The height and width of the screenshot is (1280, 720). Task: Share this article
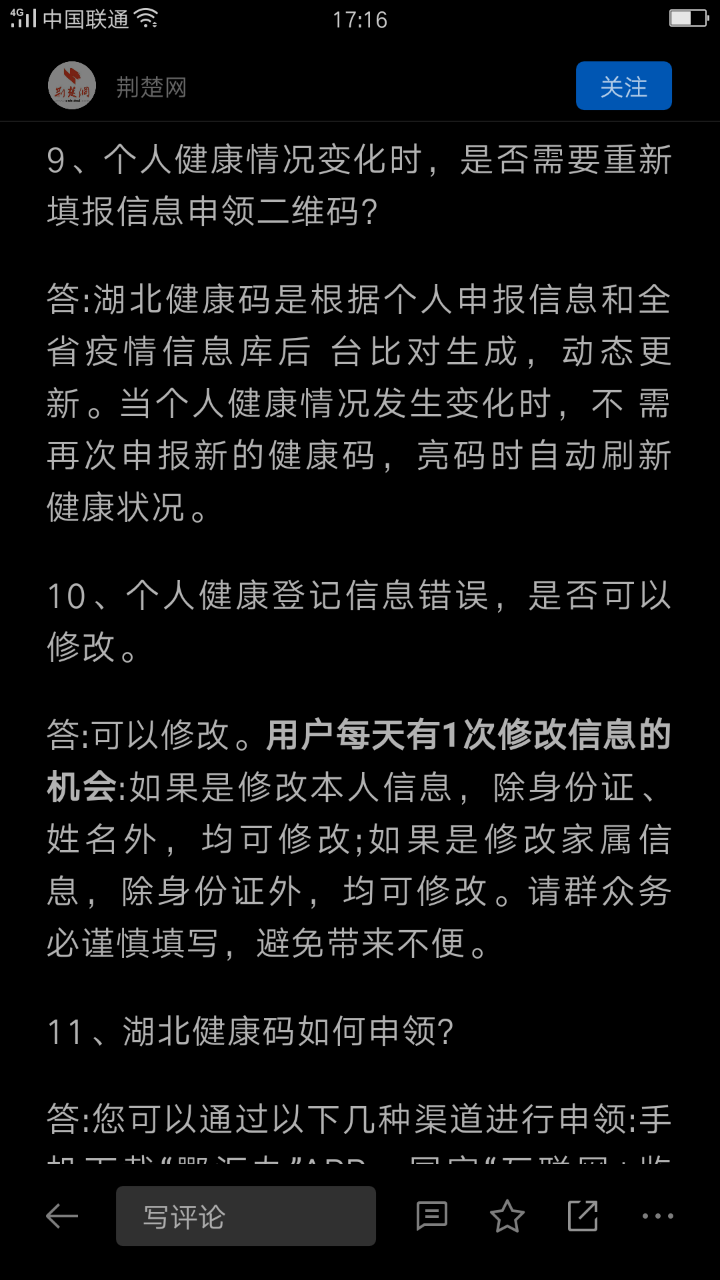click(x=582, y=1216)
